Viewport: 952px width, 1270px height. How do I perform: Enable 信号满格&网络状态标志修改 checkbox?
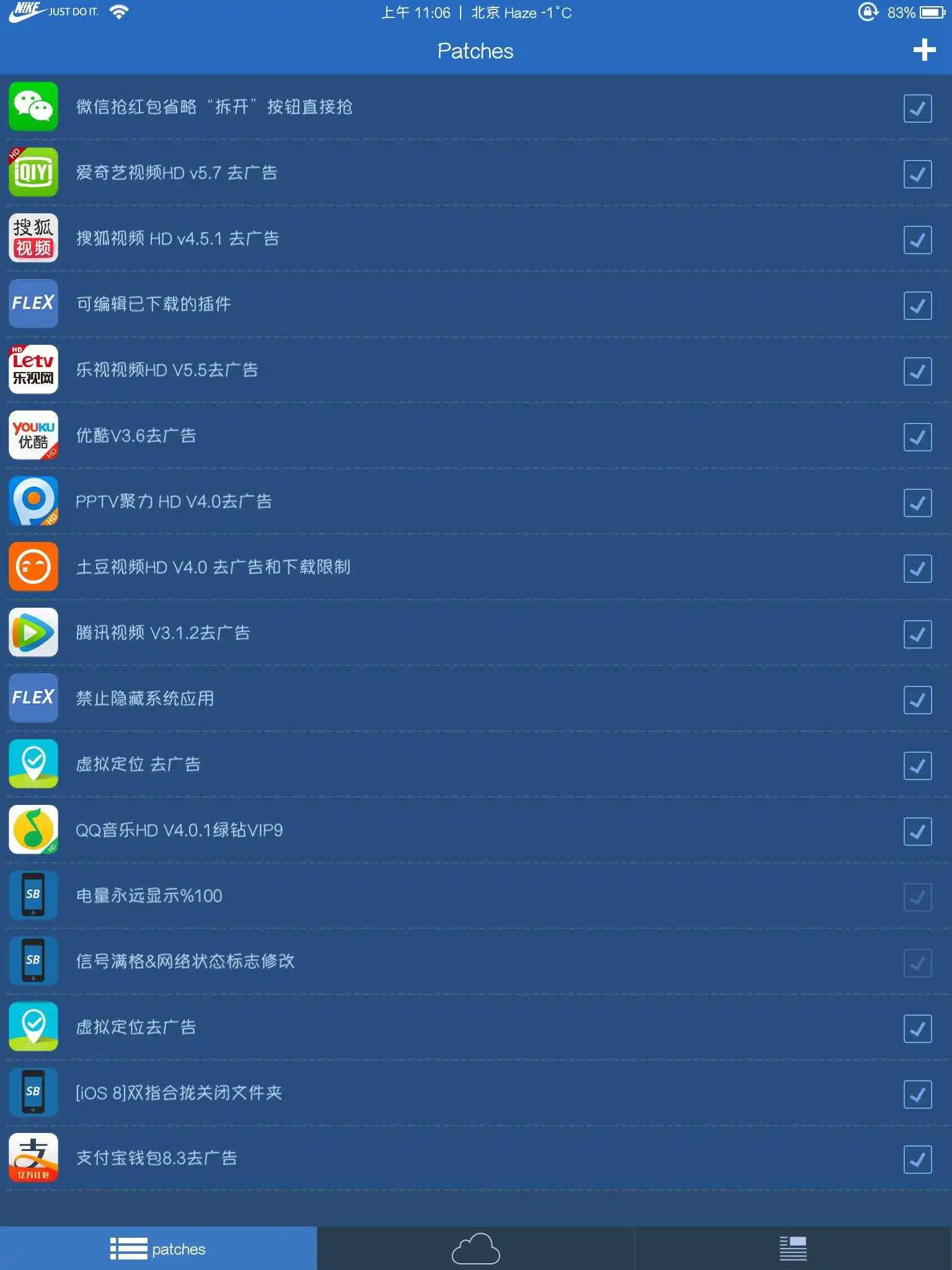[x=917, y=963]
